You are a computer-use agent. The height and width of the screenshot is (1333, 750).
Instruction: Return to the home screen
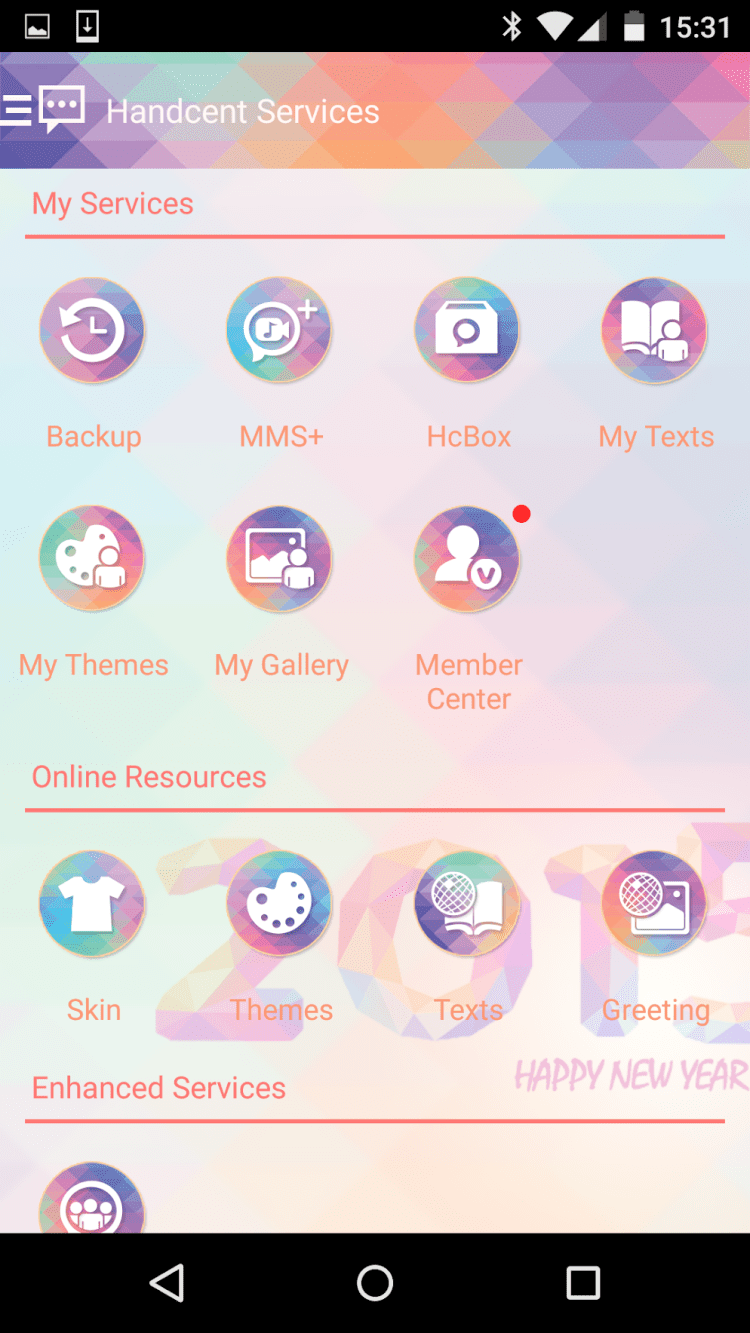[x=375, y=1283]
